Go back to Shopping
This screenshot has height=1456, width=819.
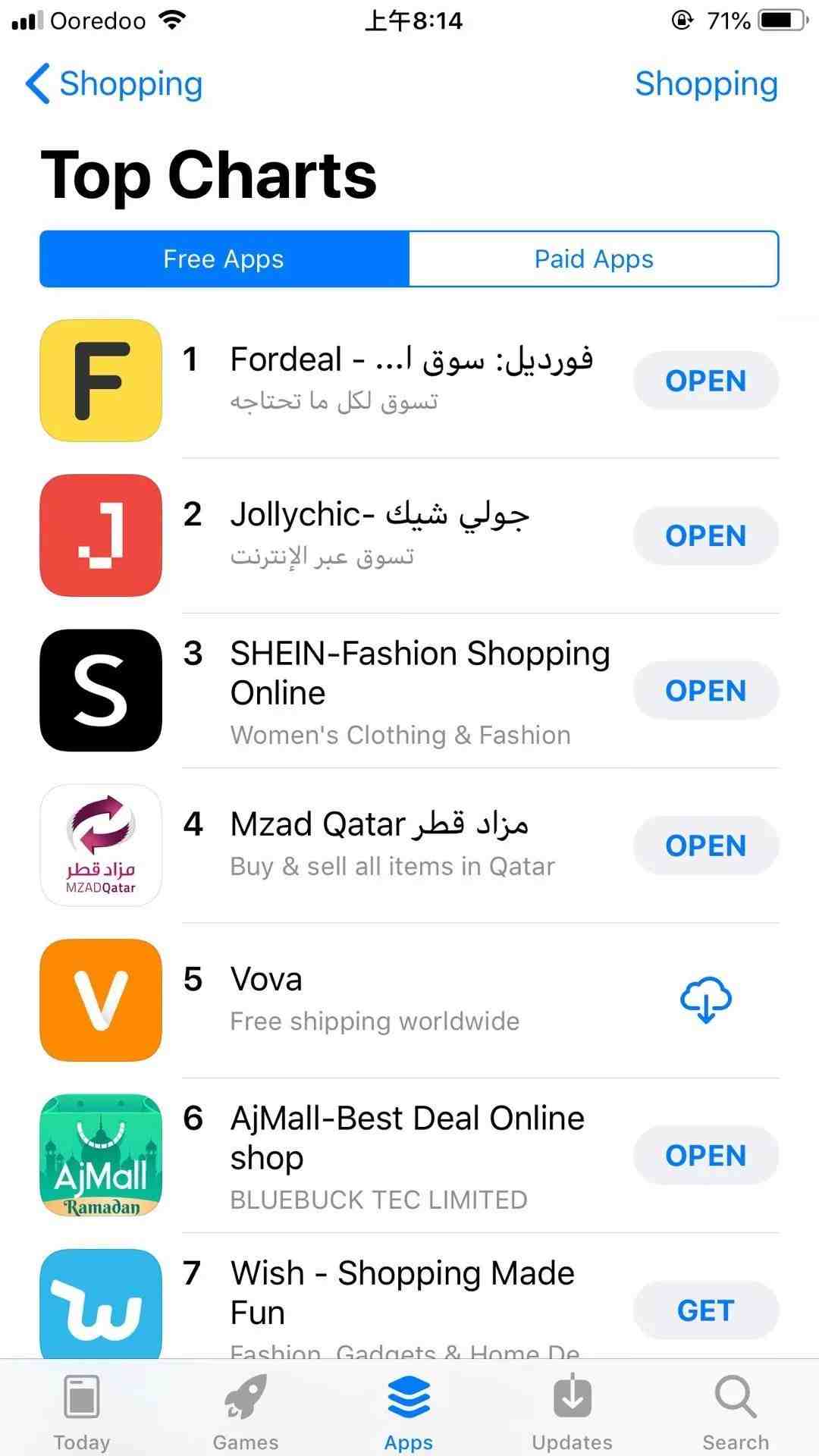coord(114,83)
